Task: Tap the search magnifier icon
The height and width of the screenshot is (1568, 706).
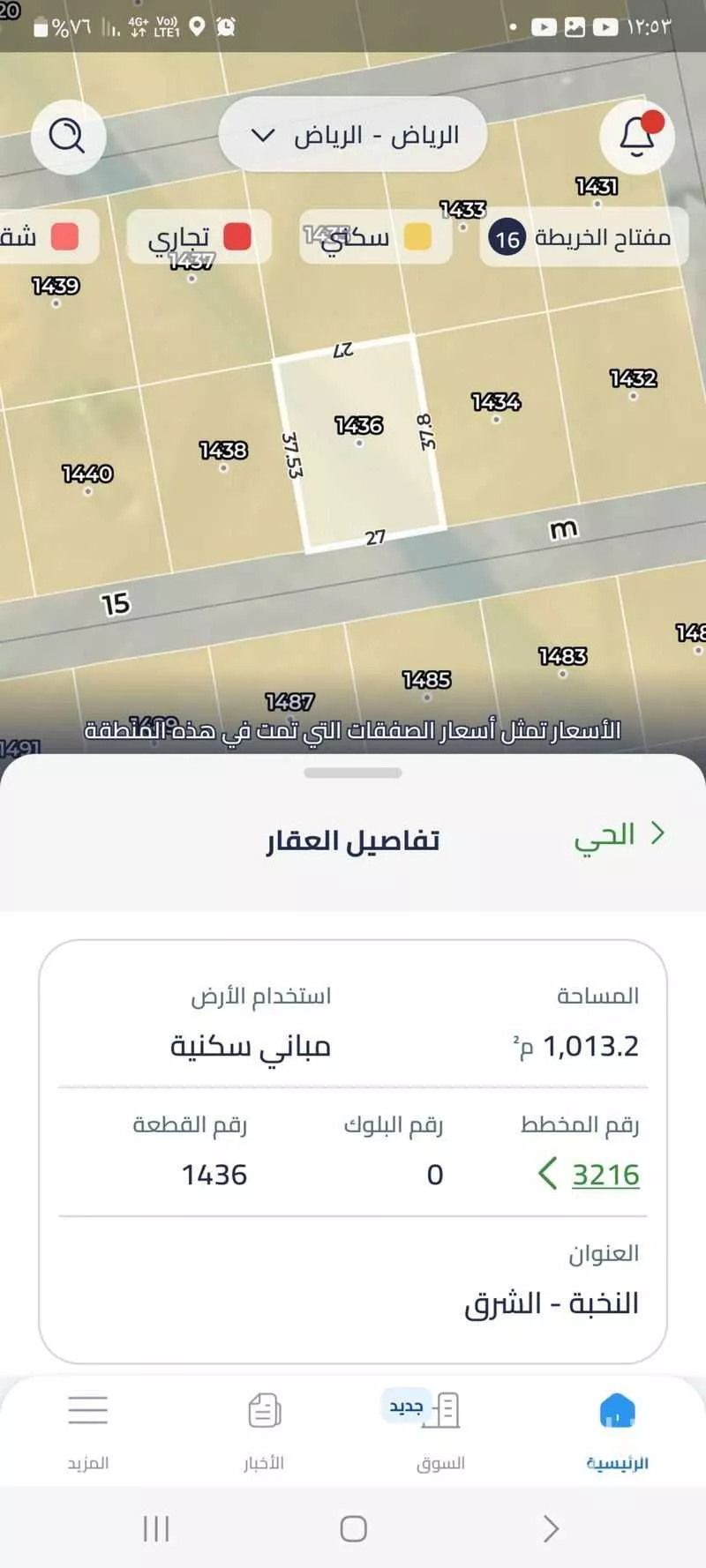Action: [x=68, y=135]
